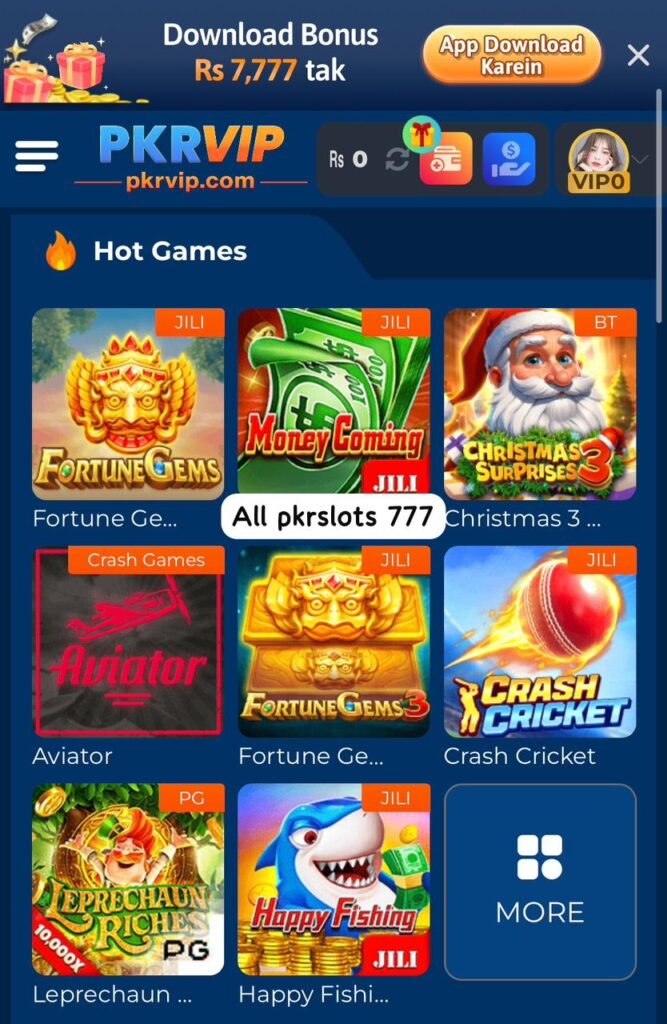Open the hamburger drawer menu
667x1024 pixels.
click(x=37, y=156)
